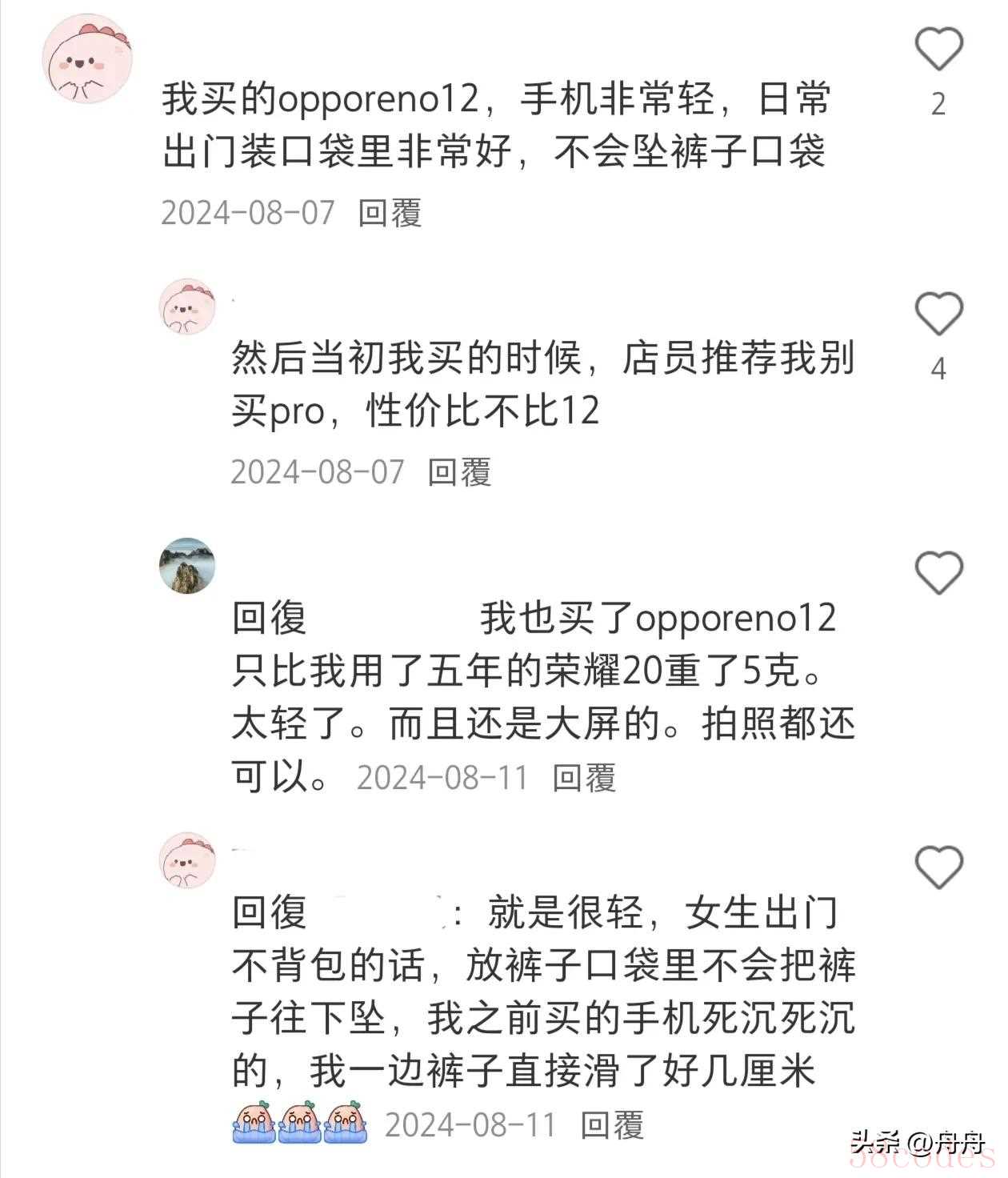1008x1178 pixels.
Task: Like the reply about the clerk recommending against the pro
Action: (938, 313)
